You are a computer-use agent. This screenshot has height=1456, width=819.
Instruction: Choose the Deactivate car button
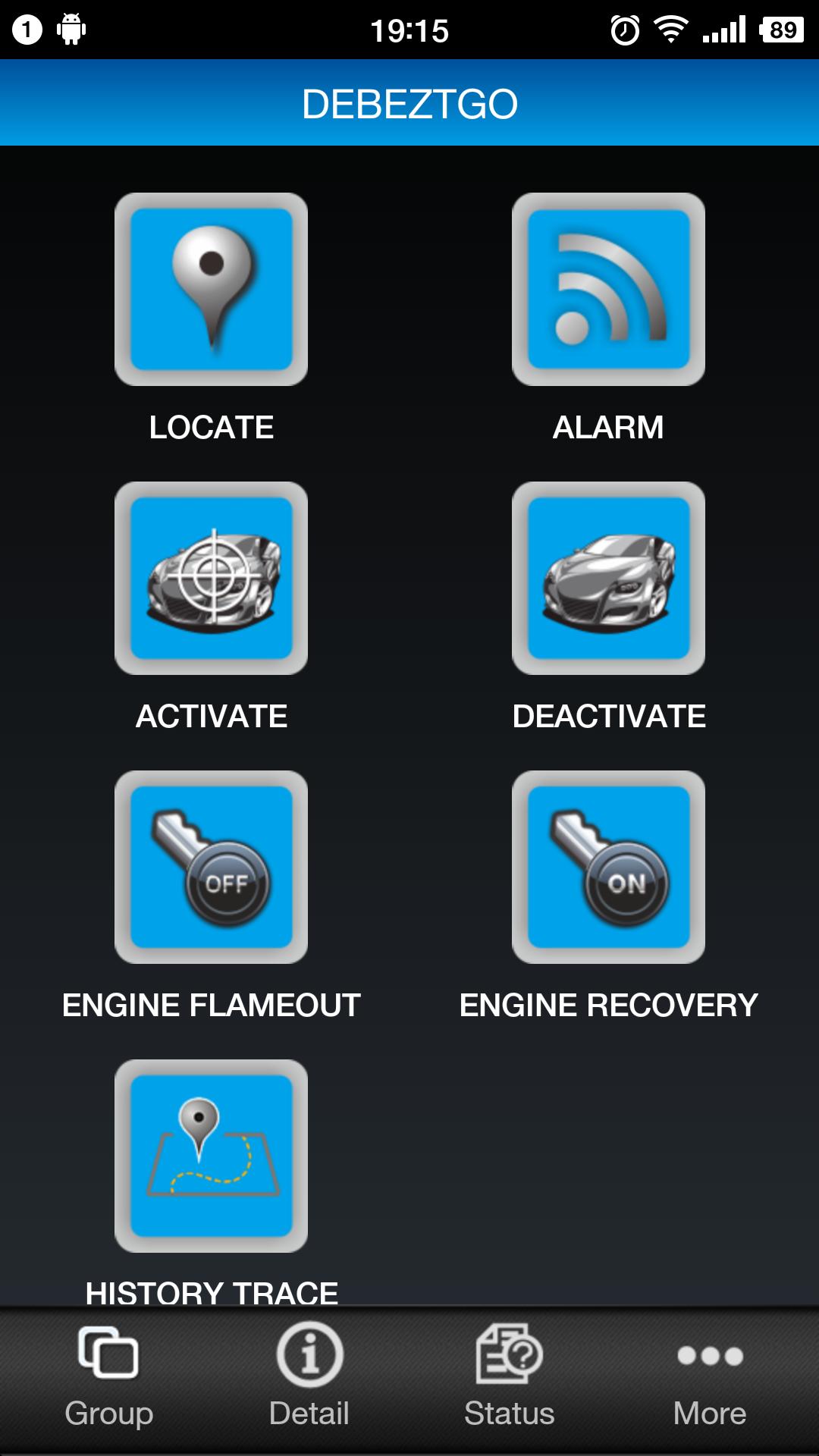click(x=608, y=579)
